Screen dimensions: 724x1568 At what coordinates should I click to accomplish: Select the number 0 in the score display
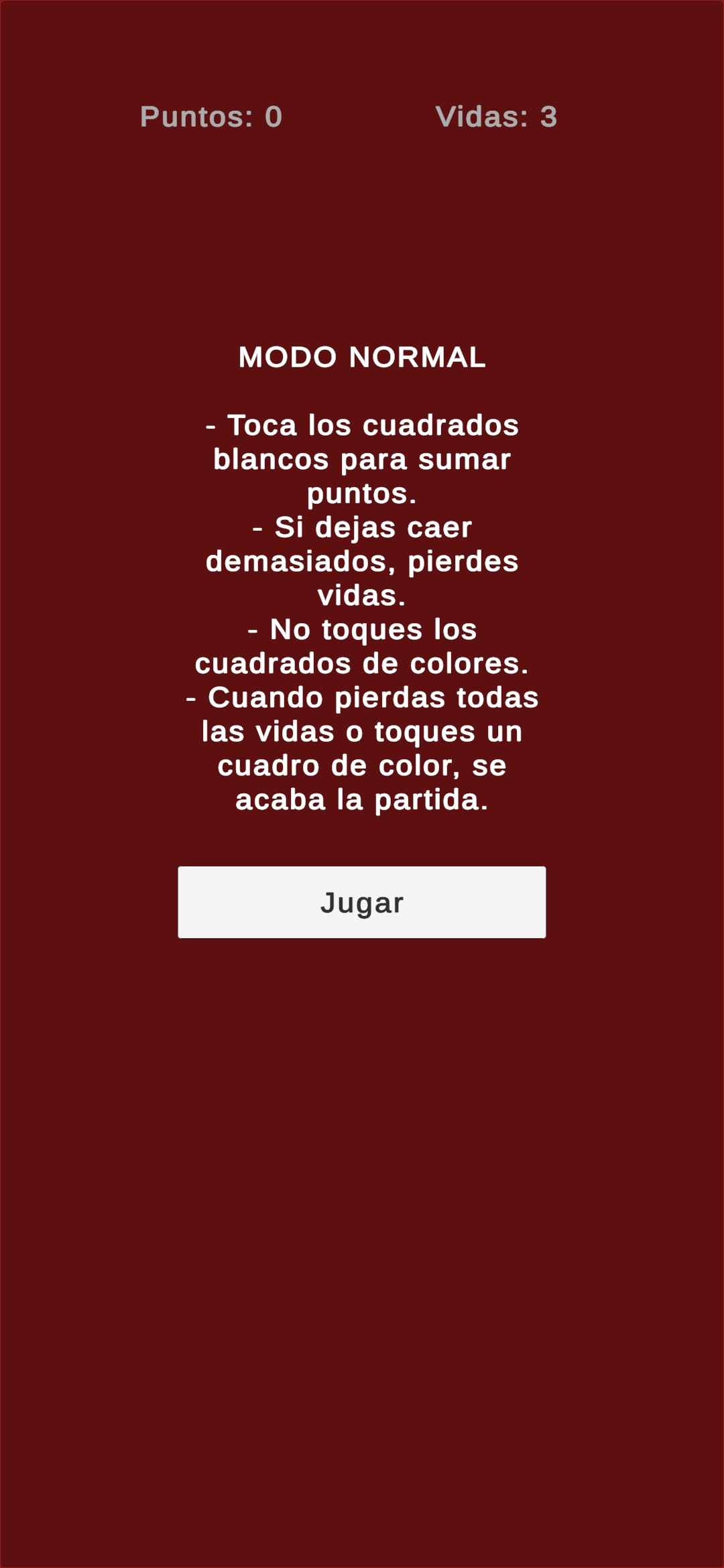tap(271, 117)
